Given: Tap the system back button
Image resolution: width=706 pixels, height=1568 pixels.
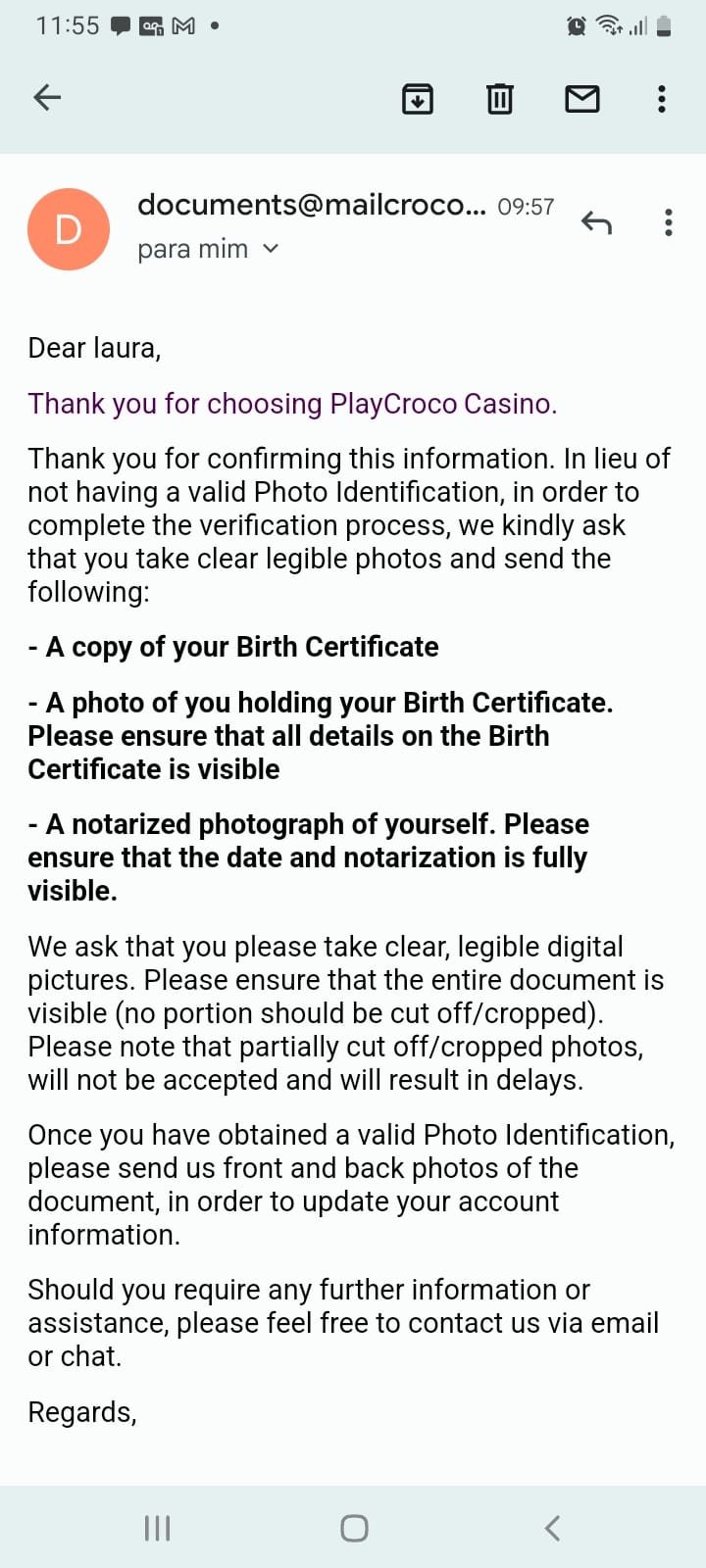Looking at the screenshot, I should click(x=552, y=1527).
